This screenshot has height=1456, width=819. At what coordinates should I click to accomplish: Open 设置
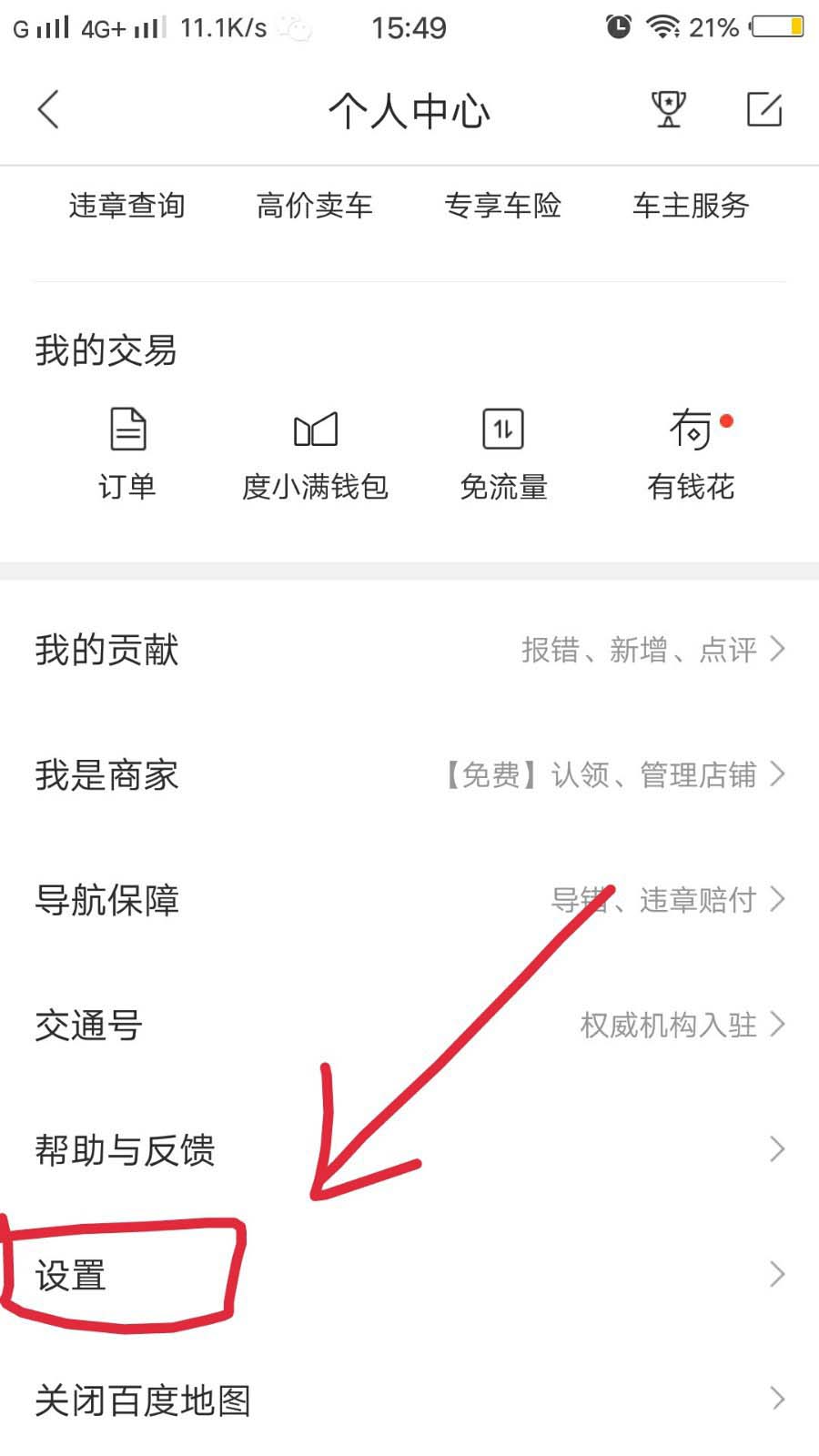click(409, 1275)
